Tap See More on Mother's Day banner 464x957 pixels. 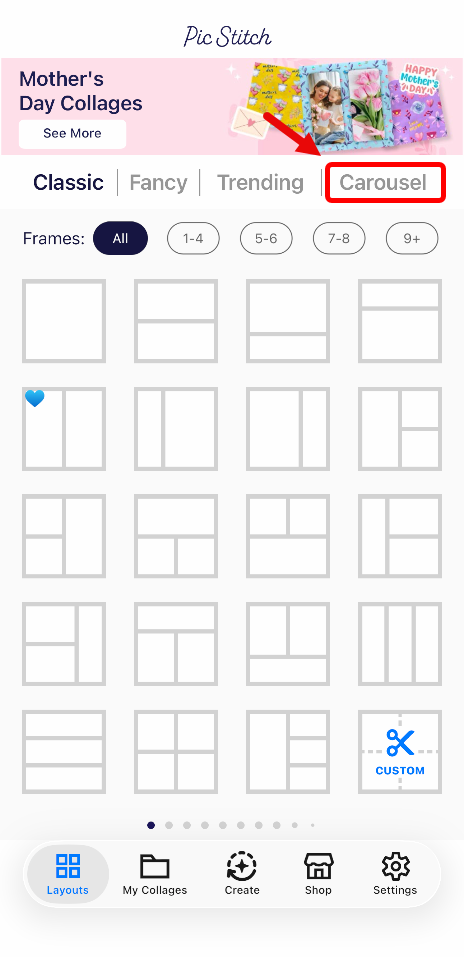click(72, 134)
